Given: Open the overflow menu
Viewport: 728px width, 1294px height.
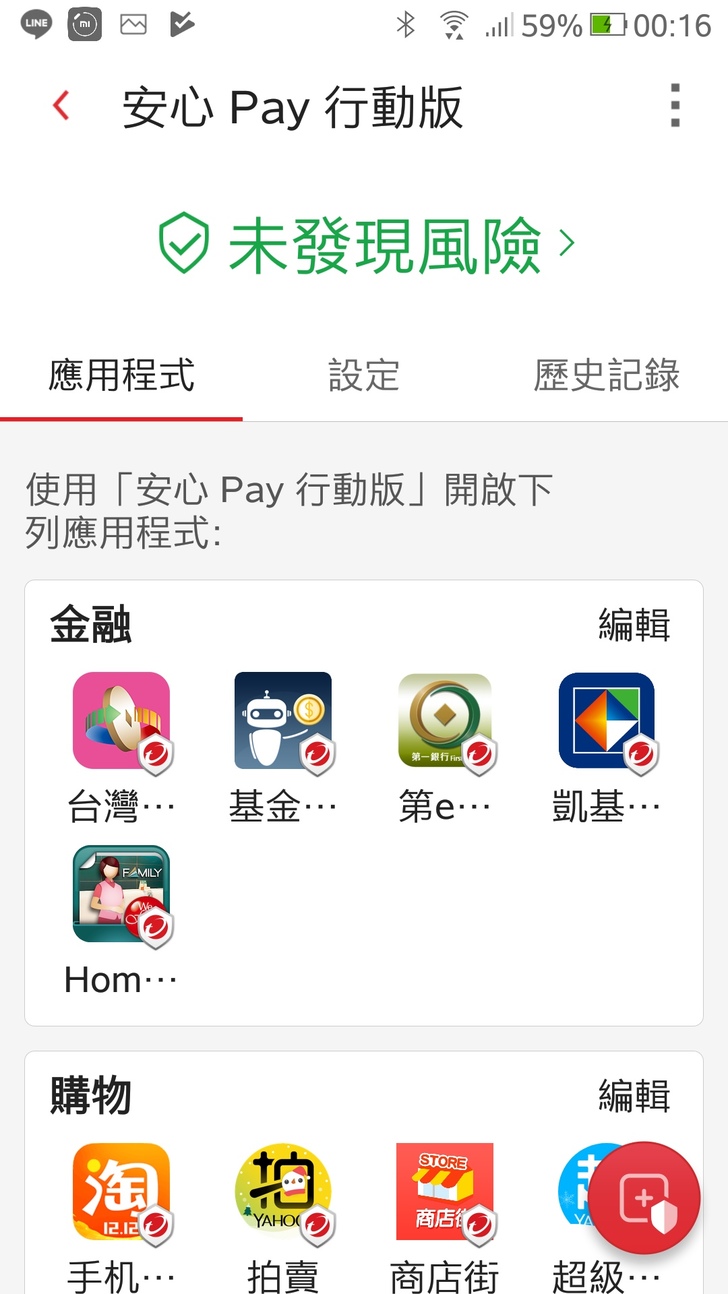Looking at the screenshot, I should point(675,106).
